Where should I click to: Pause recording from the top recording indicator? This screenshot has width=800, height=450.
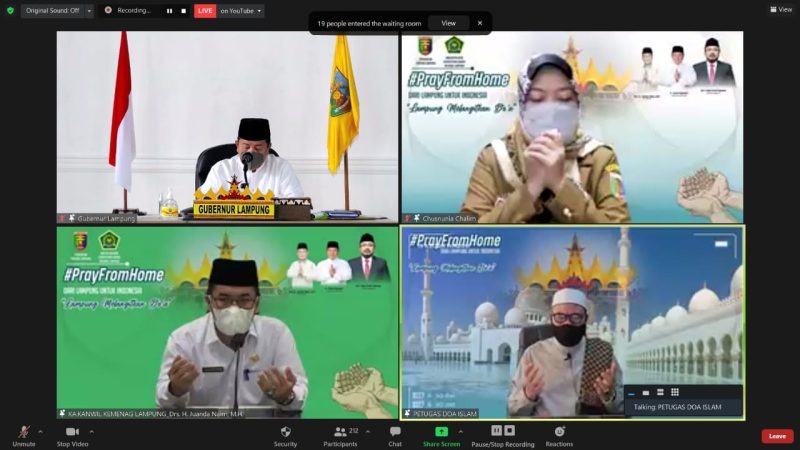(x=169, y=10)
